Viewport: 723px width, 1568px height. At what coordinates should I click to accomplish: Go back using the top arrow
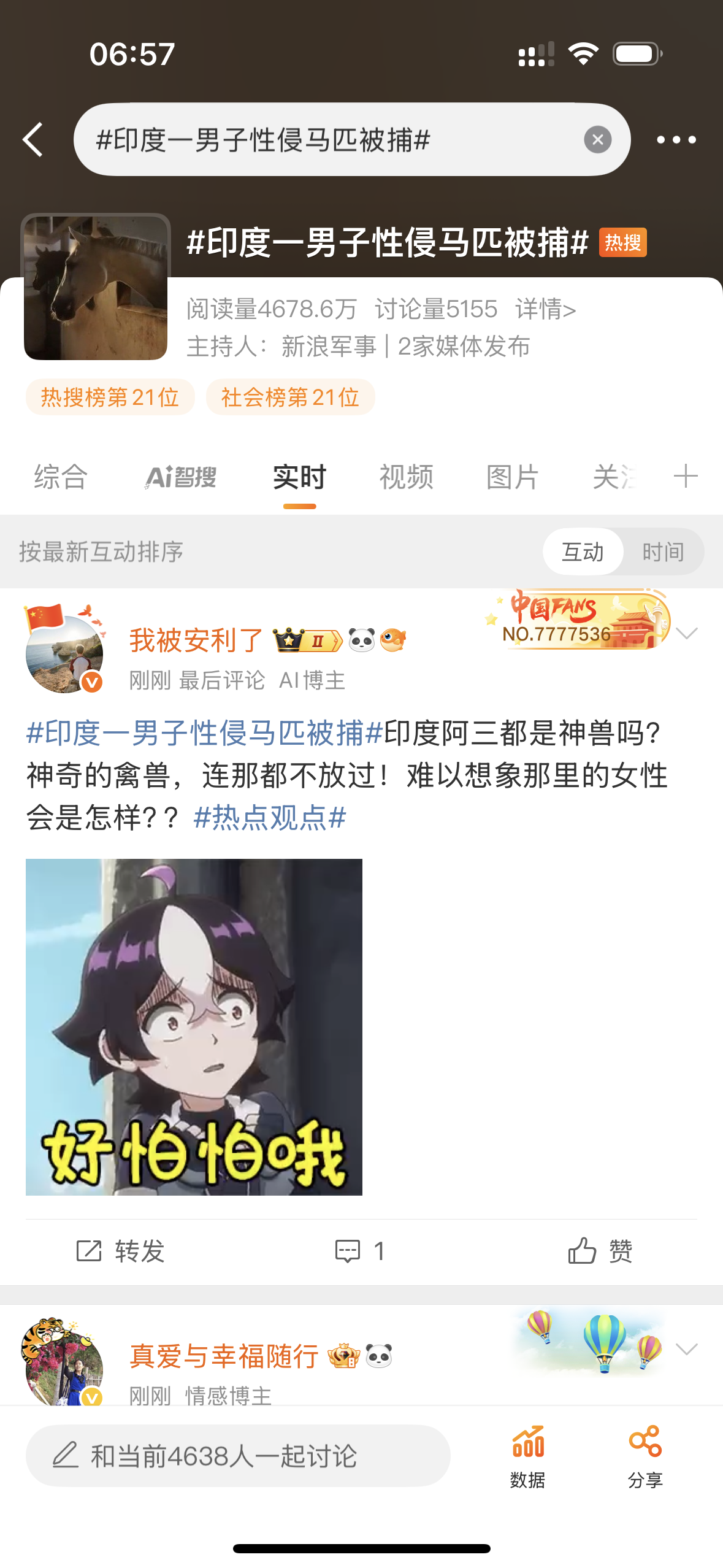pyautogui.click(x=33, y=140)
